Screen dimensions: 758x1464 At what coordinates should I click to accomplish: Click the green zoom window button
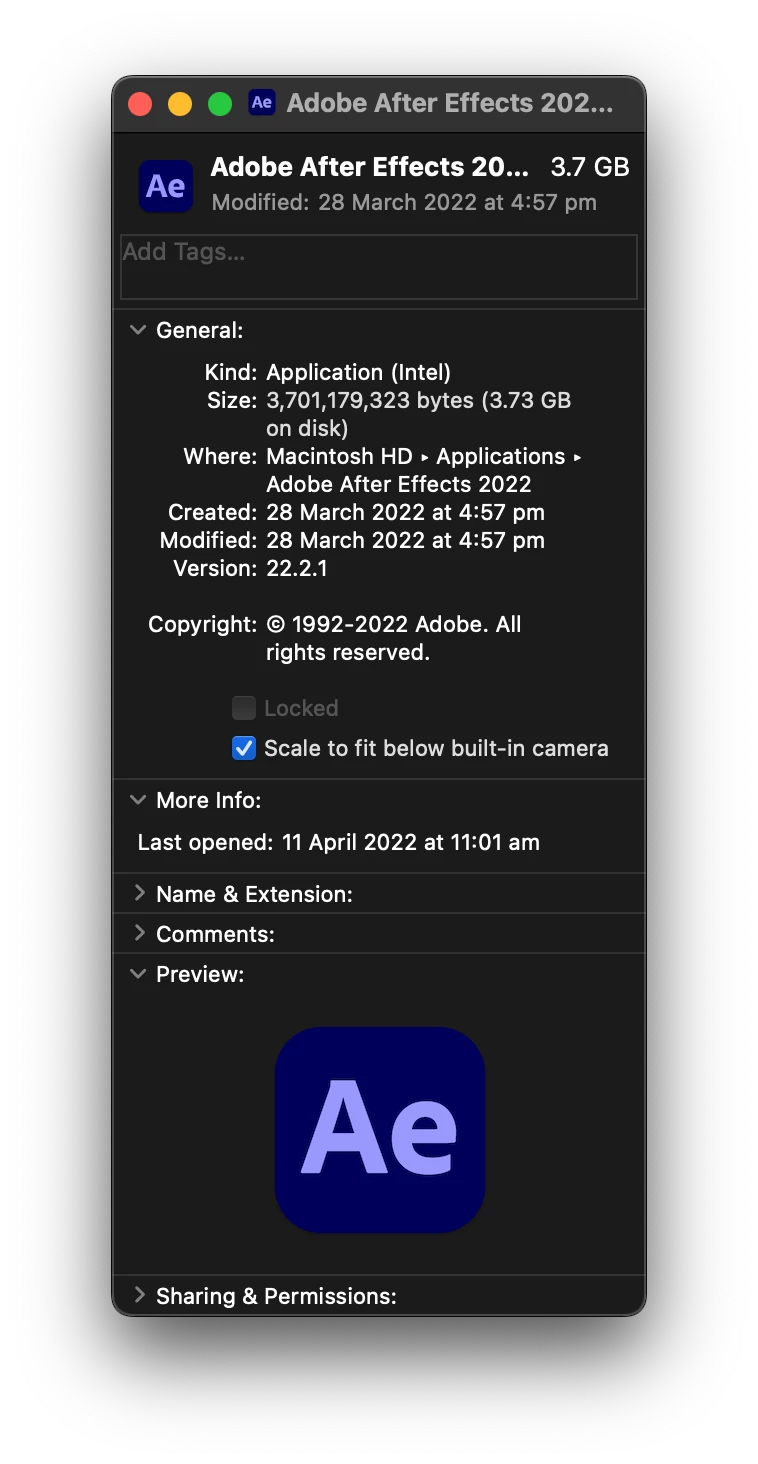(220, 104)
